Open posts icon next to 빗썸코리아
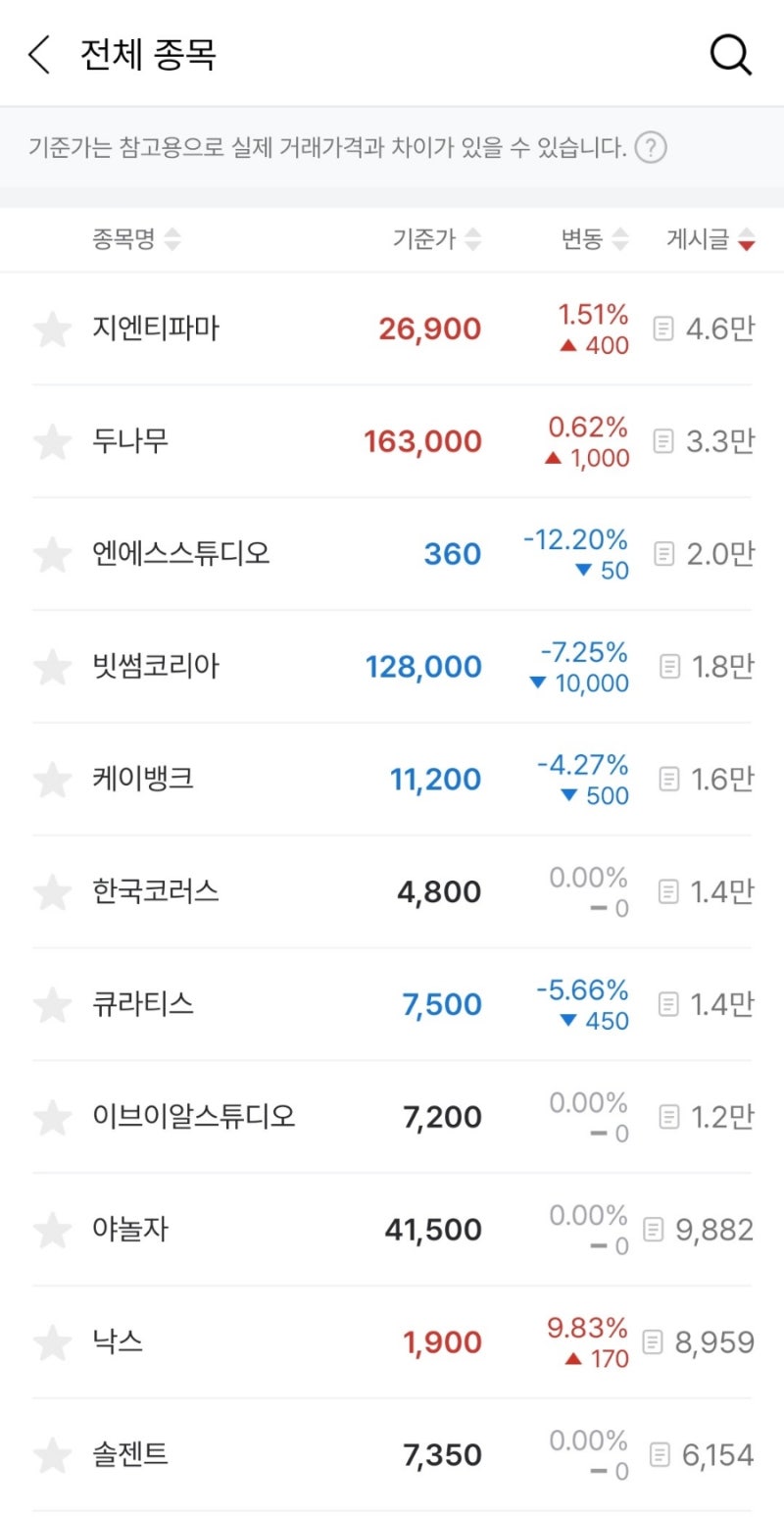The image size is (784, 1517). (669, 666)
